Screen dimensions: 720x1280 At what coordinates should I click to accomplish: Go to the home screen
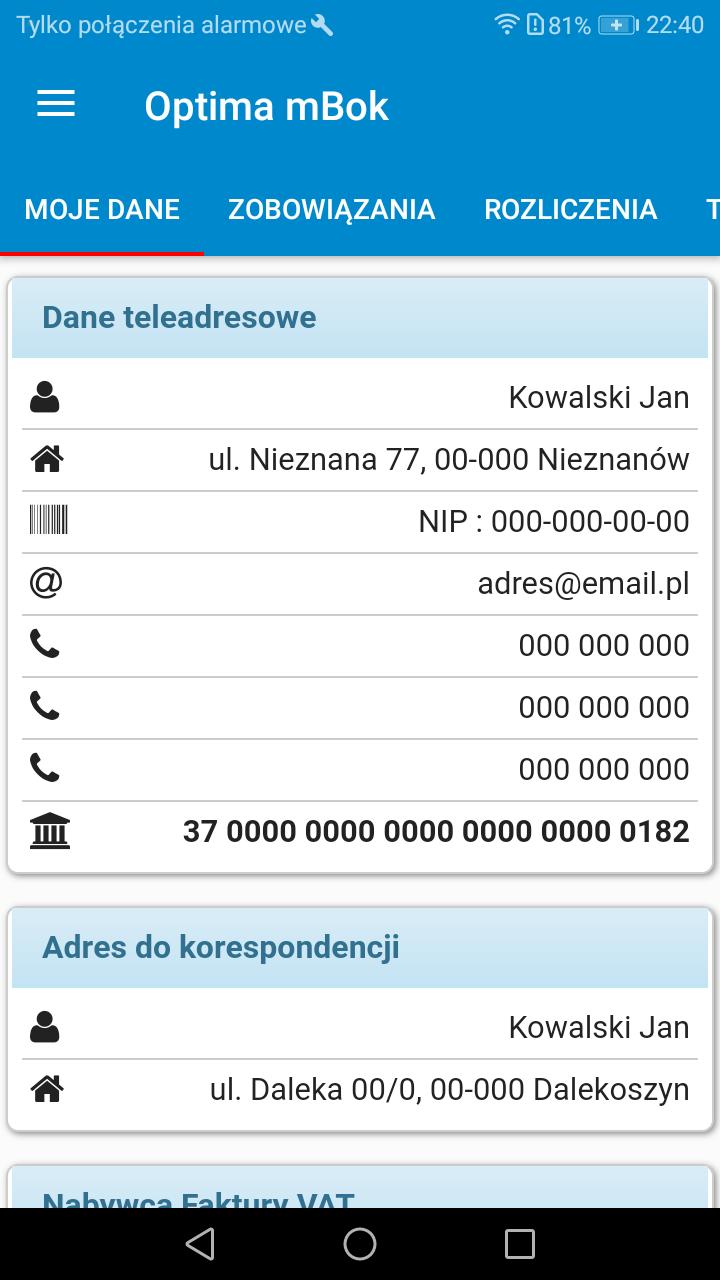[x=360, y=1244]
